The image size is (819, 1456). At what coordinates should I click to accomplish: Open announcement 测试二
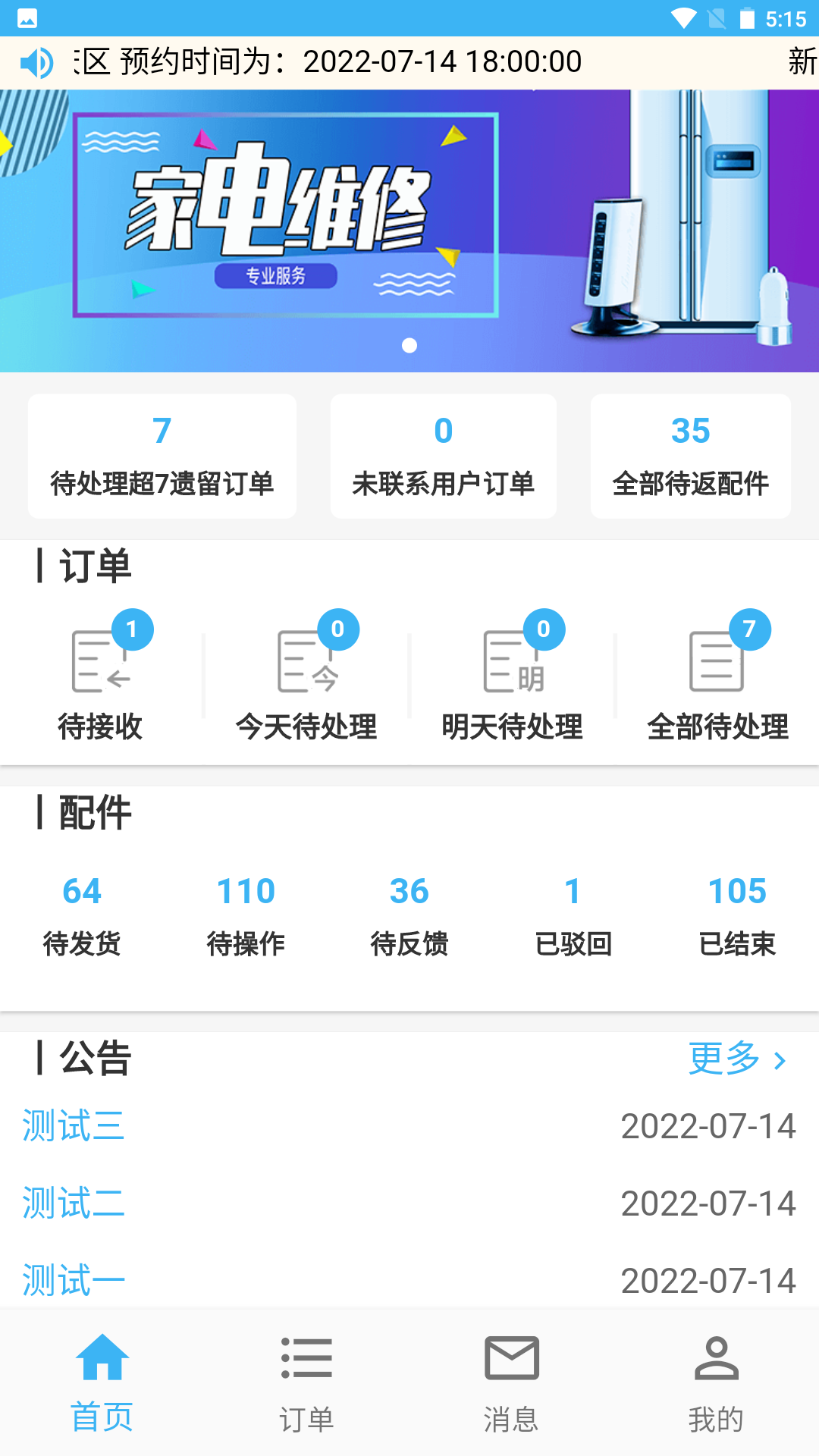pyautogui.click(x=74, y=1203)
